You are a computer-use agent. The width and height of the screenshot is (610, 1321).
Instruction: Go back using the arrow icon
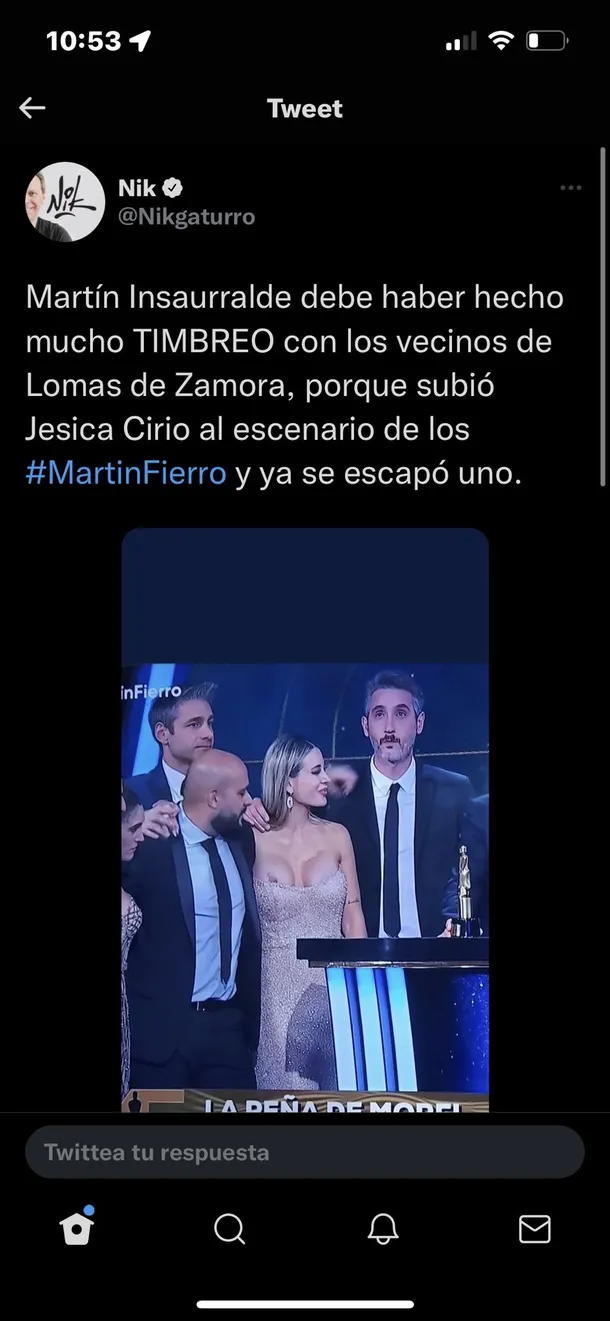32,108
